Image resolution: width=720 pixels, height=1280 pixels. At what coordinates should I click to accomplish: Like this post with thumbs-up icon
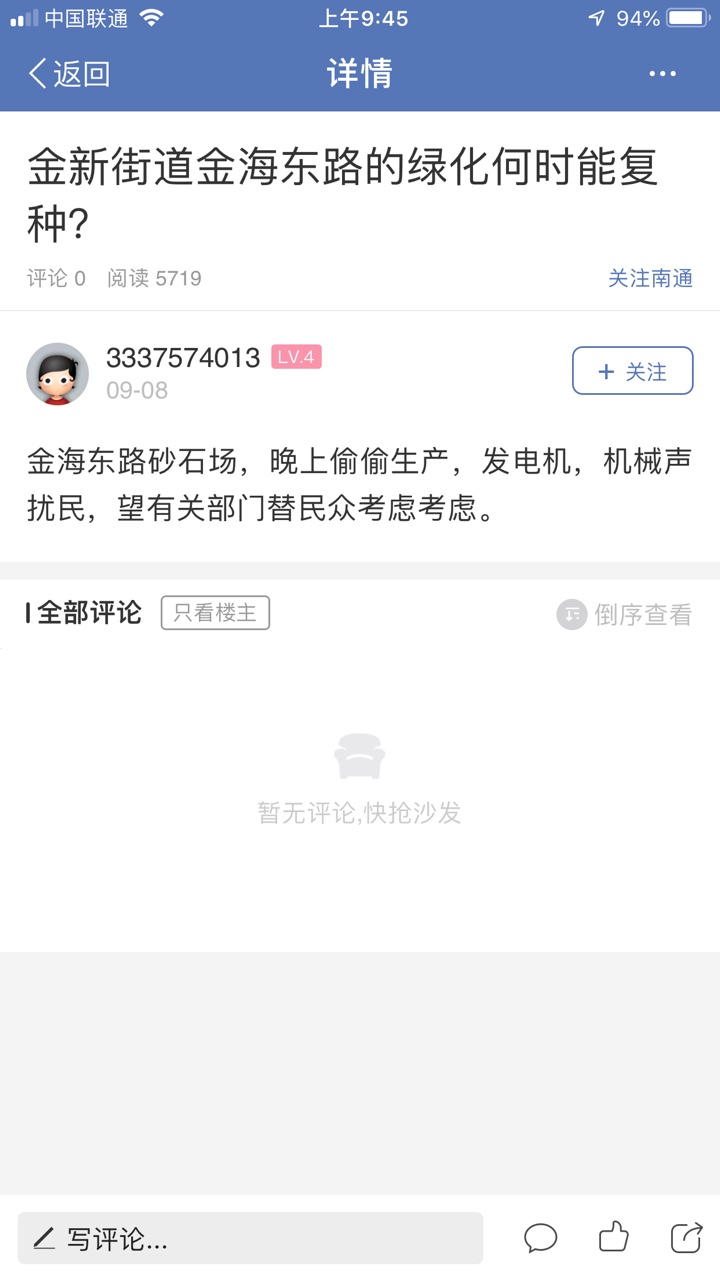point(613,1238)
